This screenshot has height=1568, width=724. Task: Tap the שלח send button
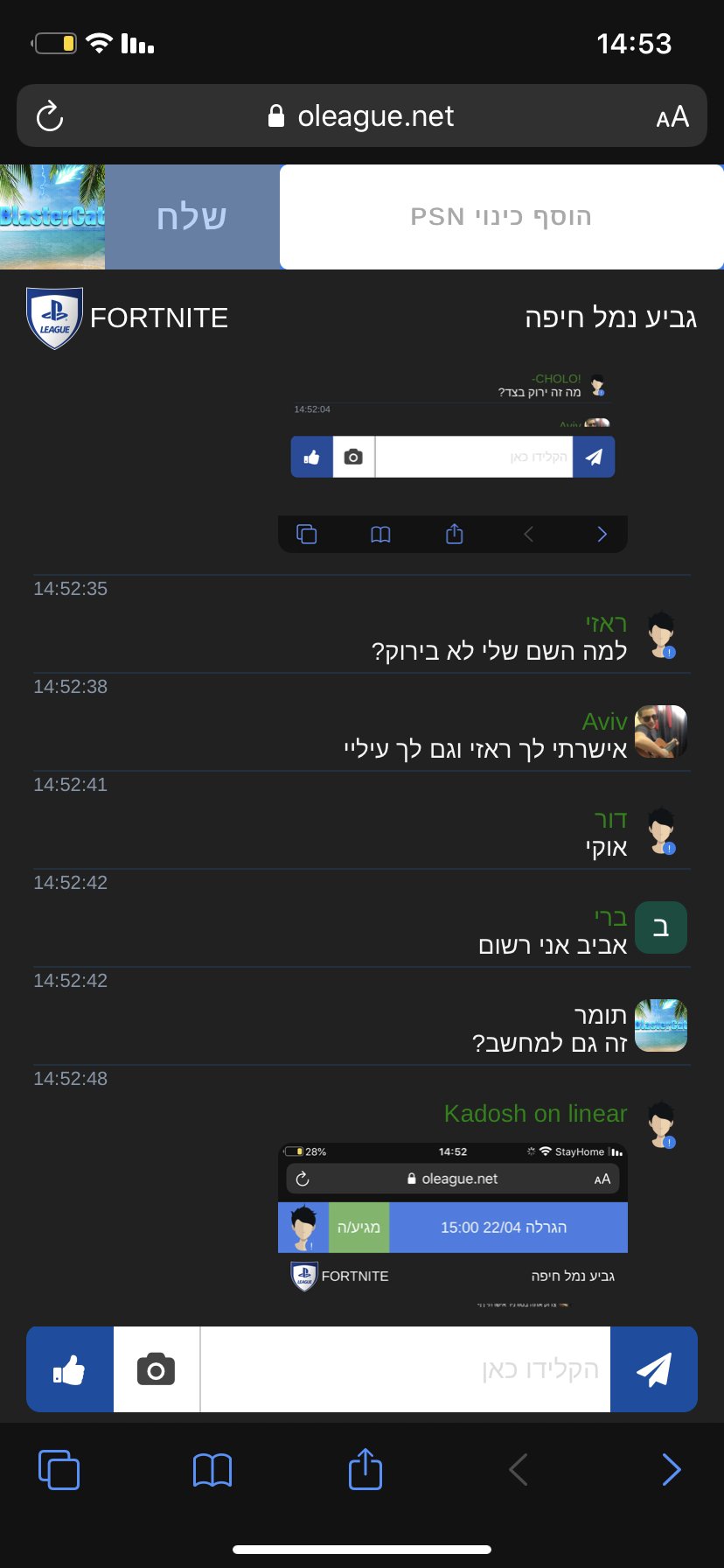(192, 217)
